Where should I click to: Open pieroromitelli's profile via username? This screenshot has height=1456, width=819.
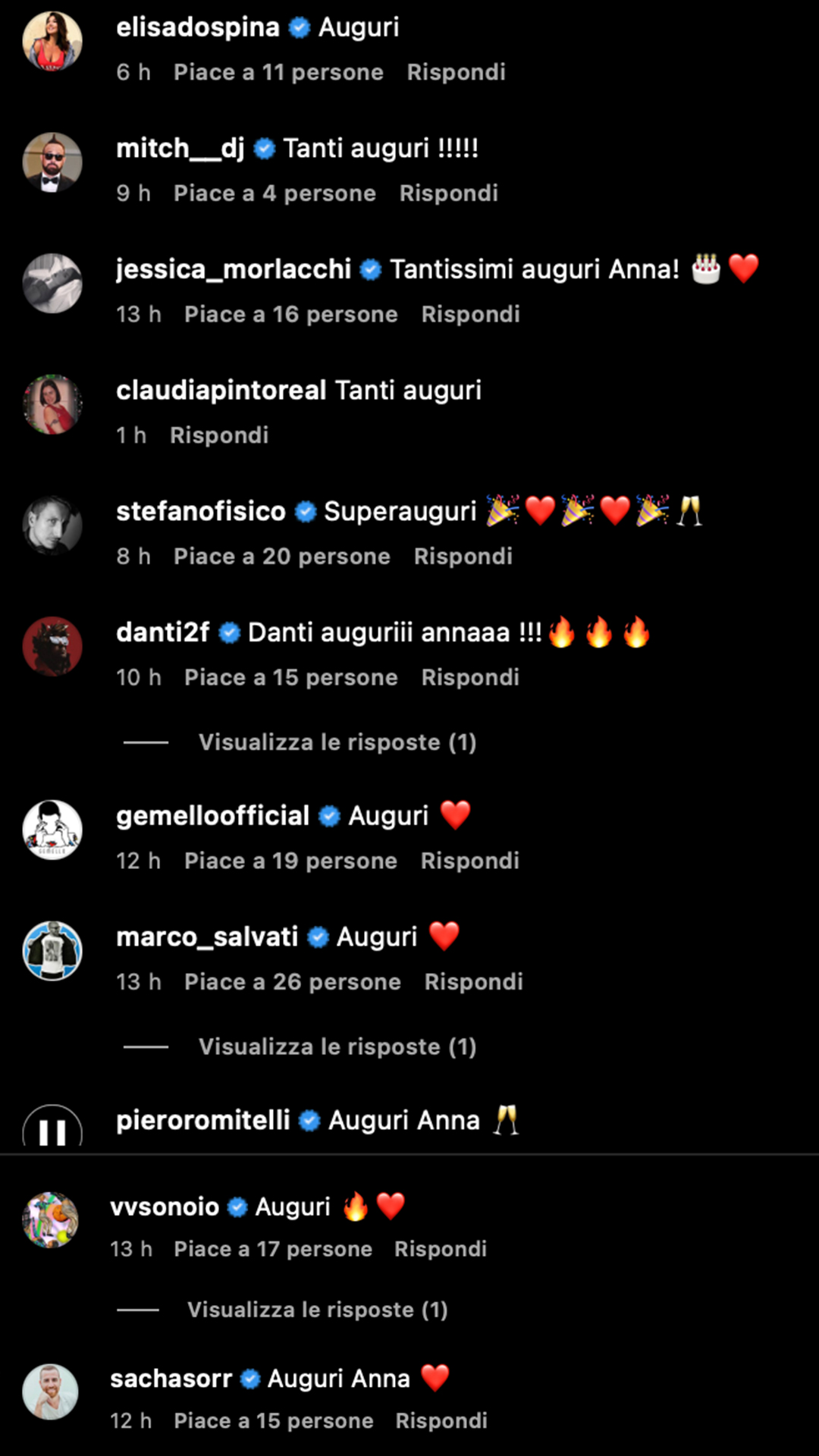pyautogui.click(x=202, y=1120)
